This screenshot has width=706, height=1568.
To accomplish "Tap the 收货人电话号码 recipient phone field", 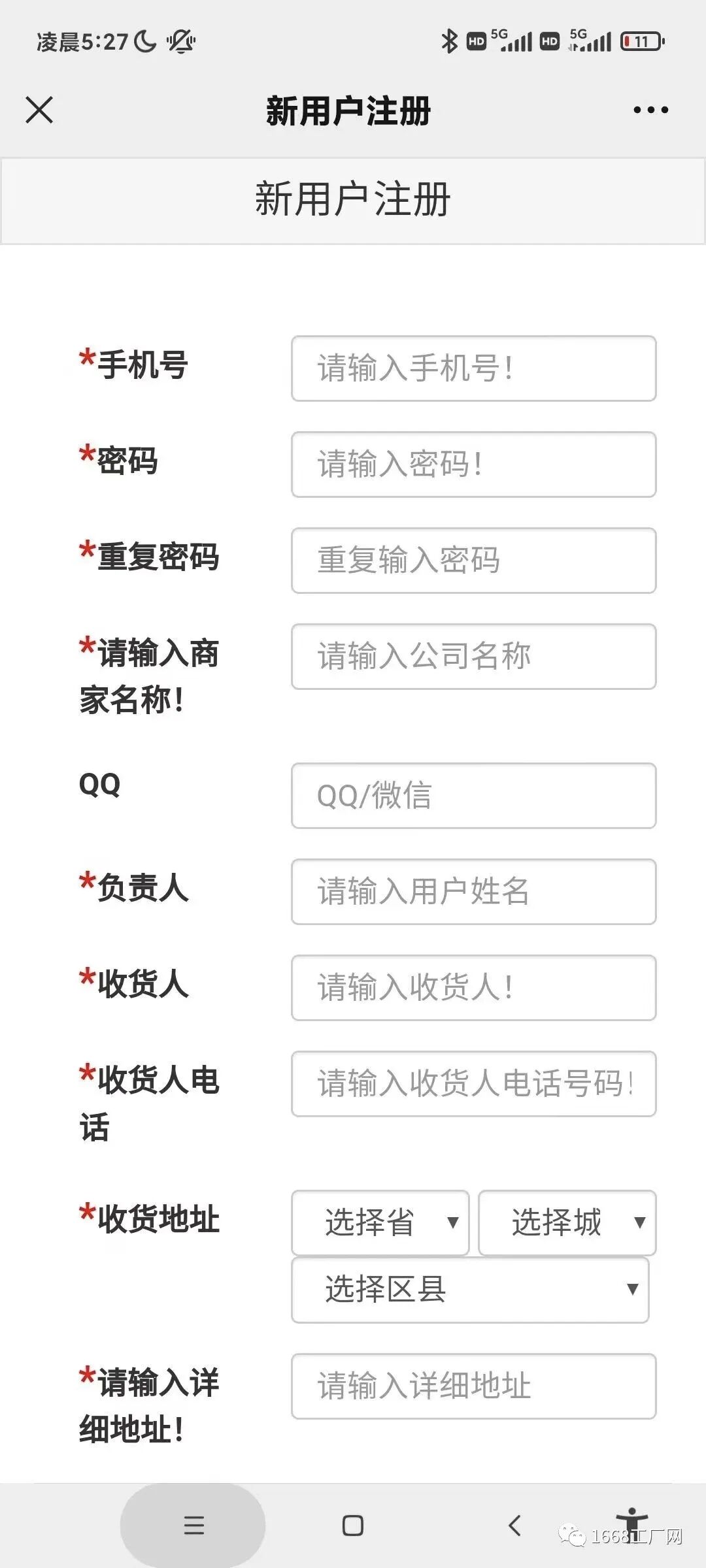I will tap(473, 1084).
